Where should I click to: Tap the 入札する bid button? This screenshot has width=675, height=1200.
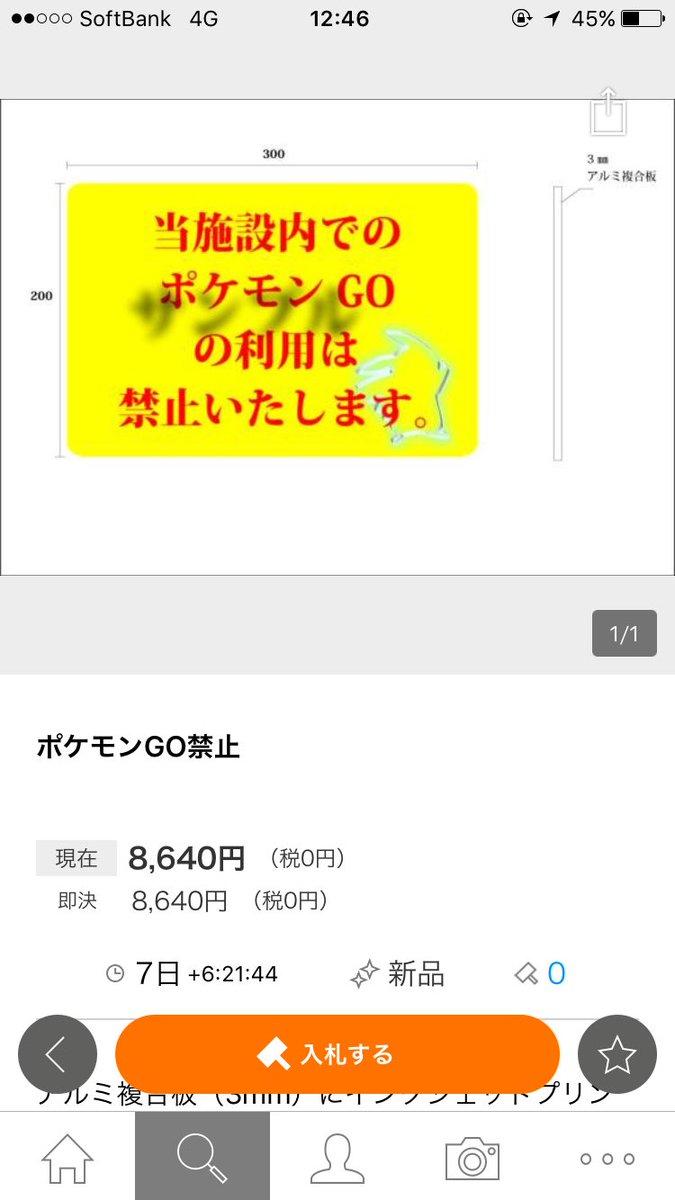337,1054
